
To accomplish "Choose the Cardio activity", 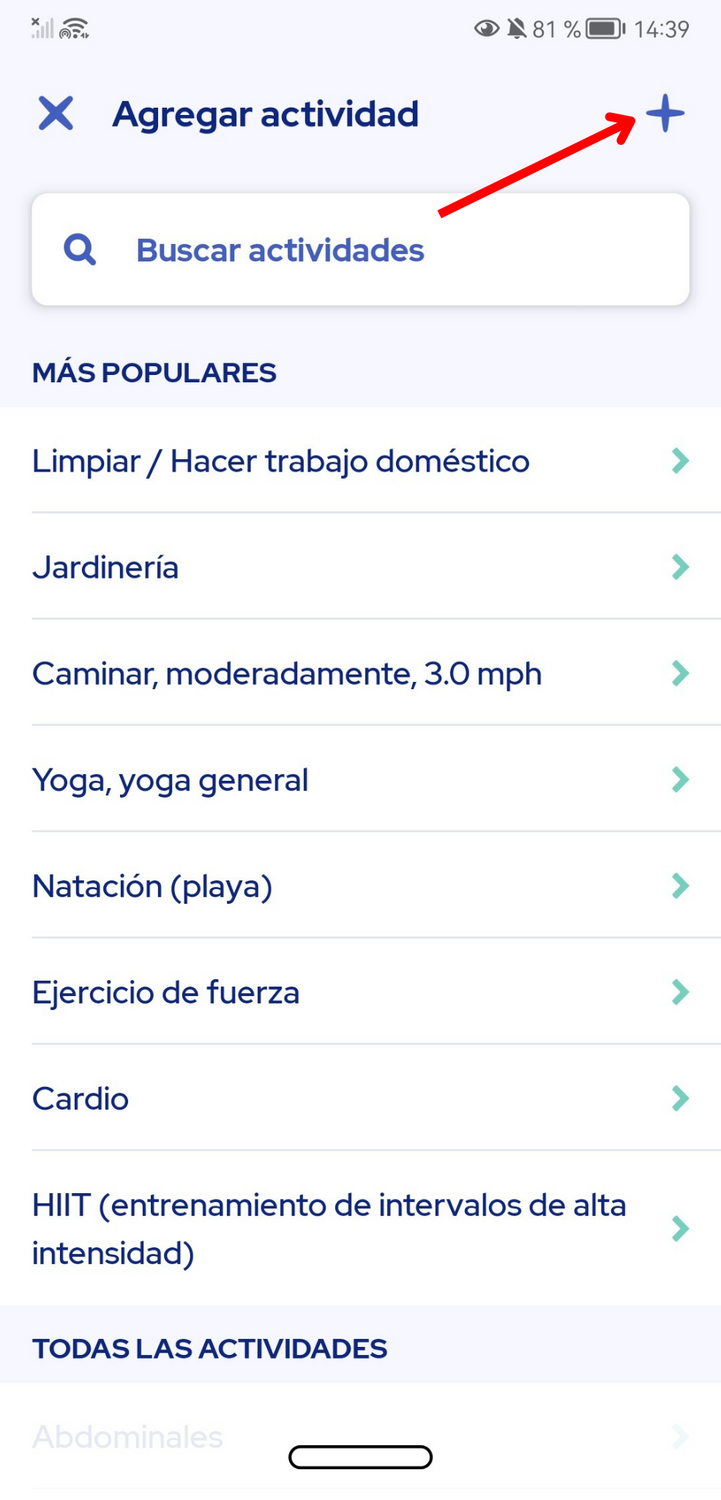I will point(361,1098).
